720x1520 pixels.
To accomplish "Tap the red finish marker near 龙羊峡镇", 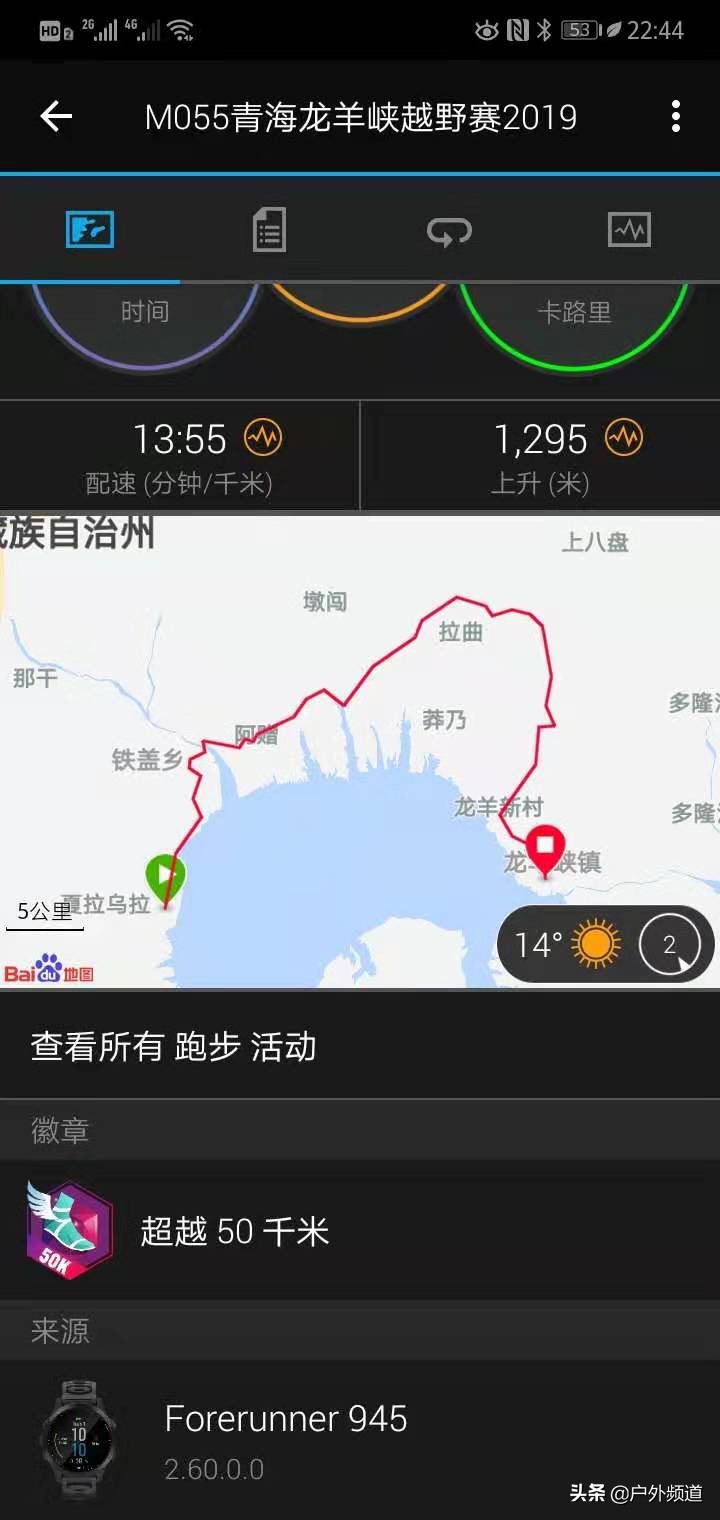I will [546, 845].
